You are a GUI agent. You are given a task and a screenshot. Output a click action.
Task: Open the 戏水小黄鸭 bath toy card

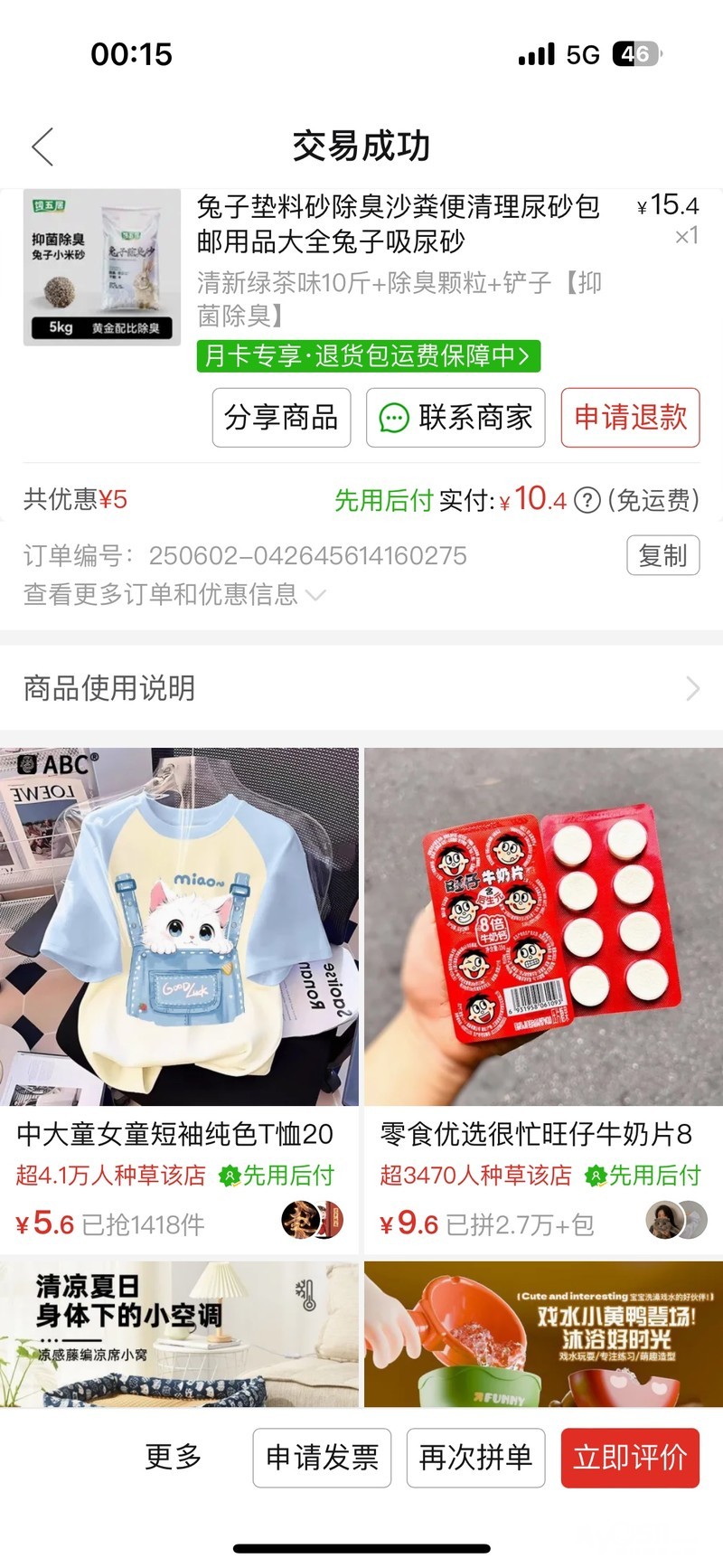click(543, 1334)
